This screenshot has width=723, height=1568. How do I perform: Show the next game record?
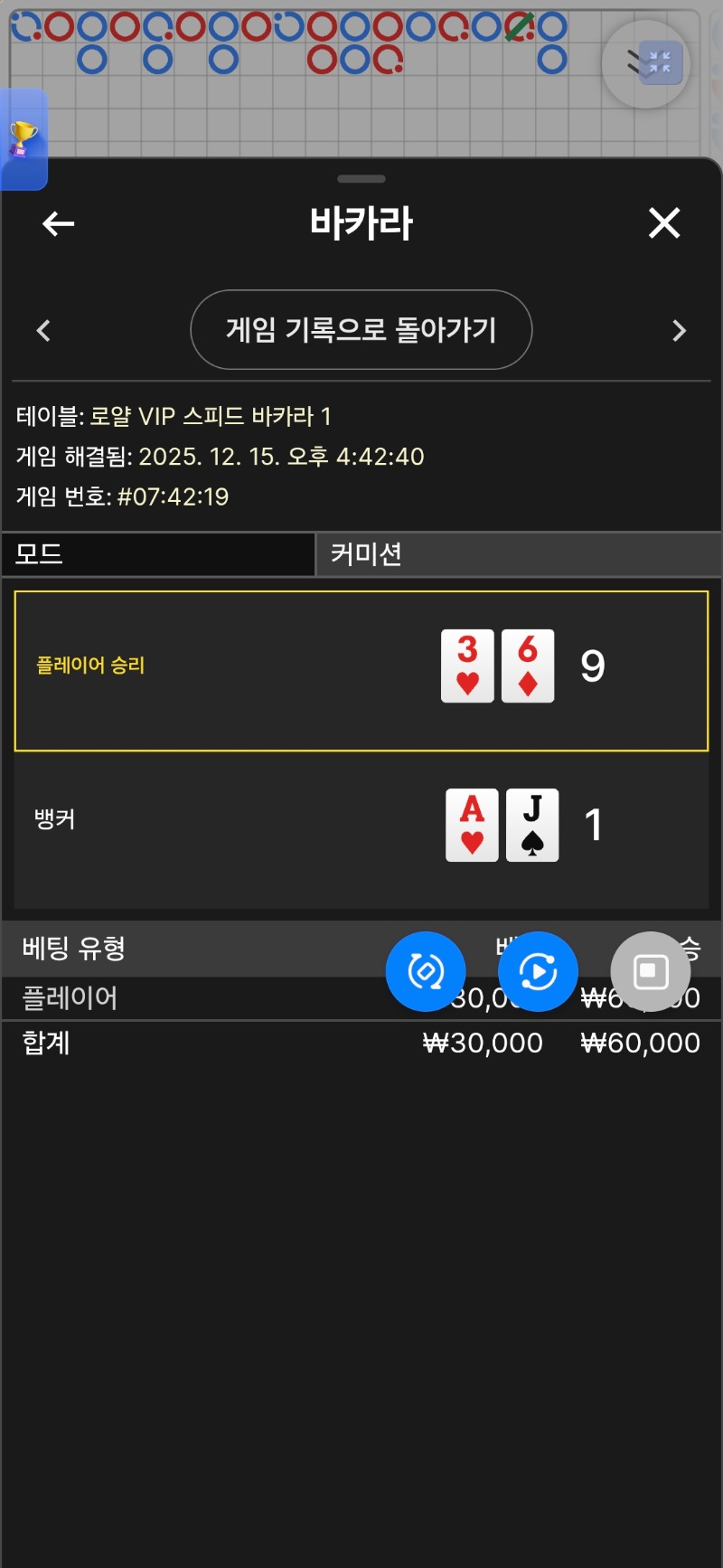pos(680,331)
